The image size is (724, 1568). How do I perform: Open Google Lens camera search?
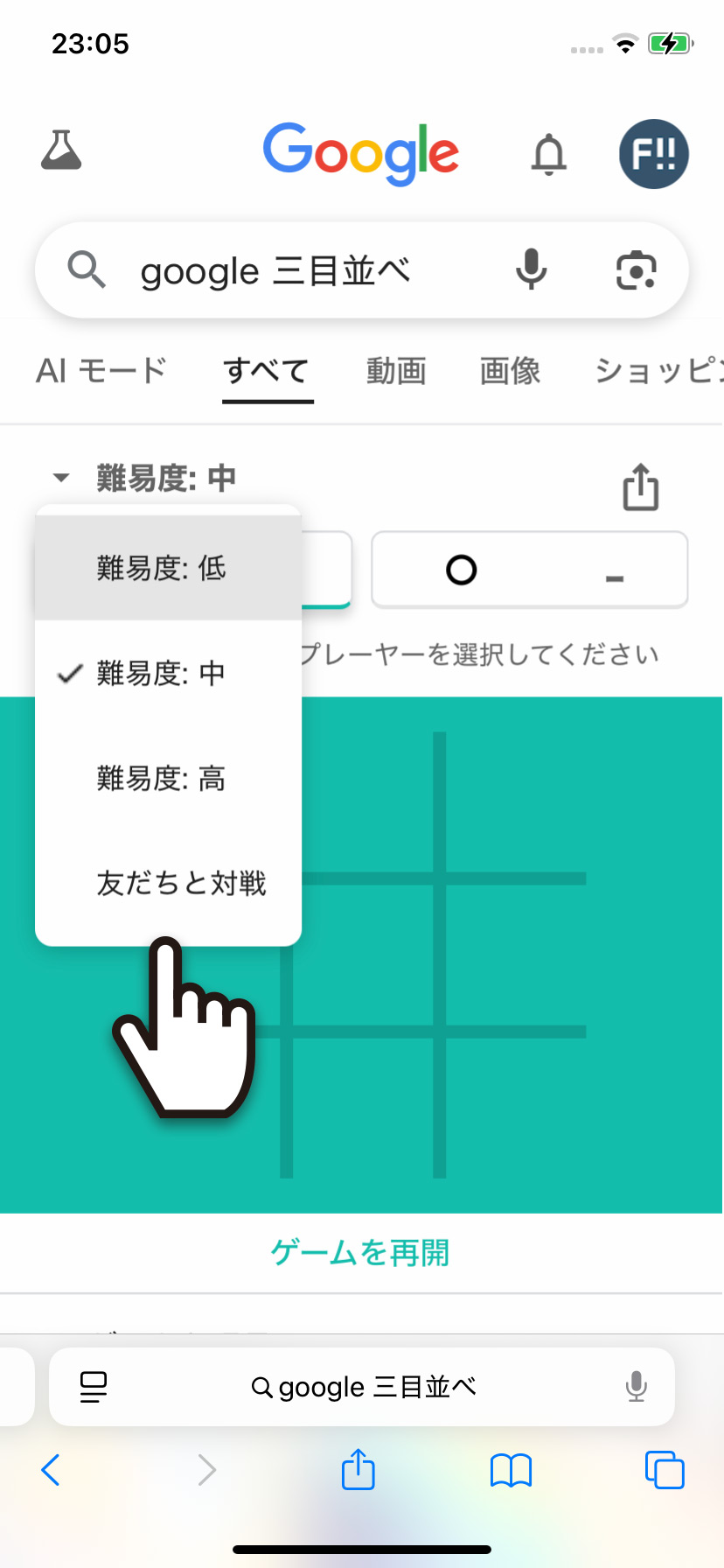(636, 270)
